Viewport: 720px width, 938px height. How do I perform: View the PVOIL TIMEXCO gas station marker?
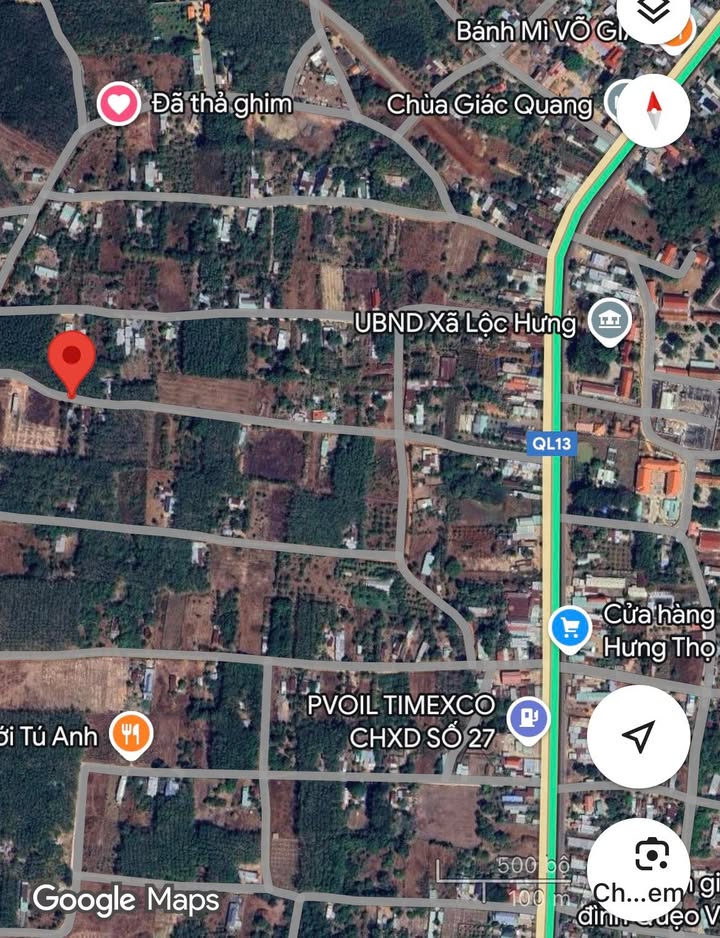point(528,717)
